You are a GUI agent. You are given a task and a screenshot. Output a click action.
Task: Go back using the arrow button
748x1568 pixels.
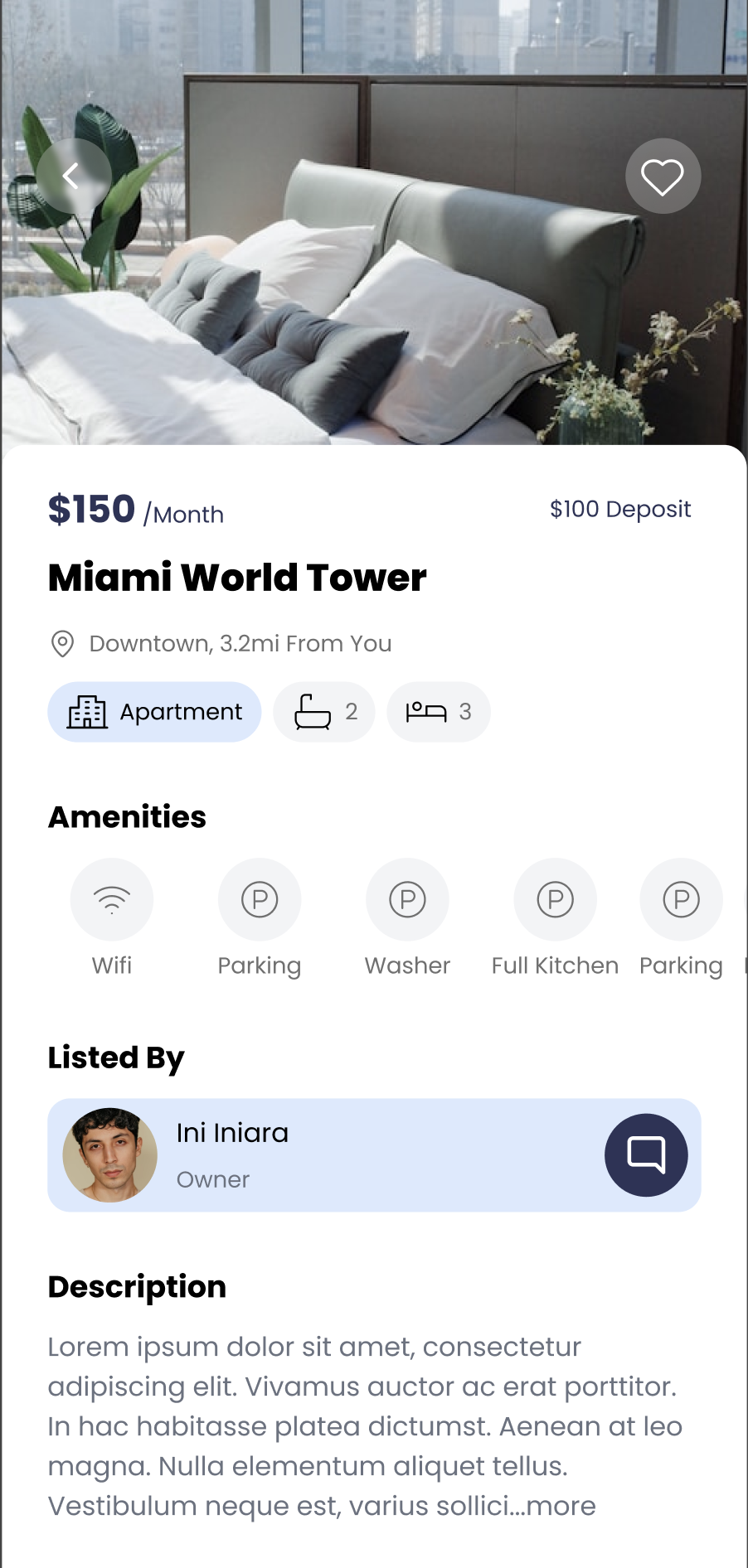click(73, 176)
